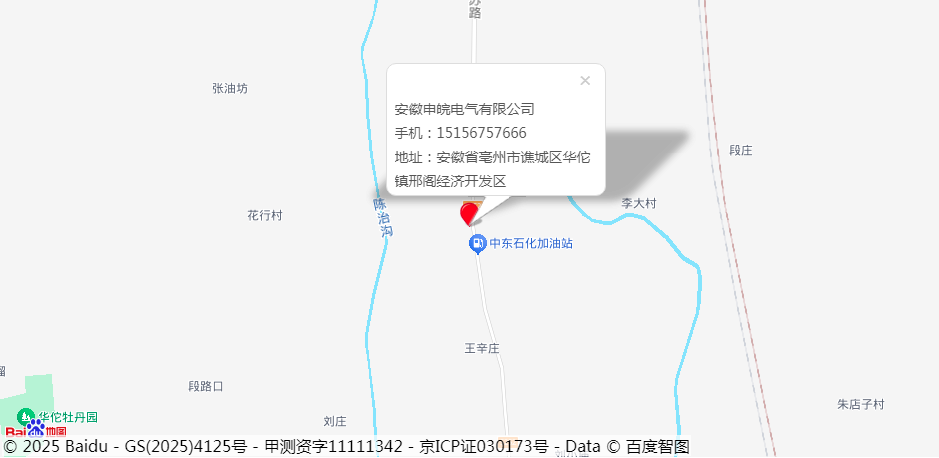Close the 安徽申皖电气有限公司 info popup
This screenshot has width=939, height=458.
click(x=585, y=81)
